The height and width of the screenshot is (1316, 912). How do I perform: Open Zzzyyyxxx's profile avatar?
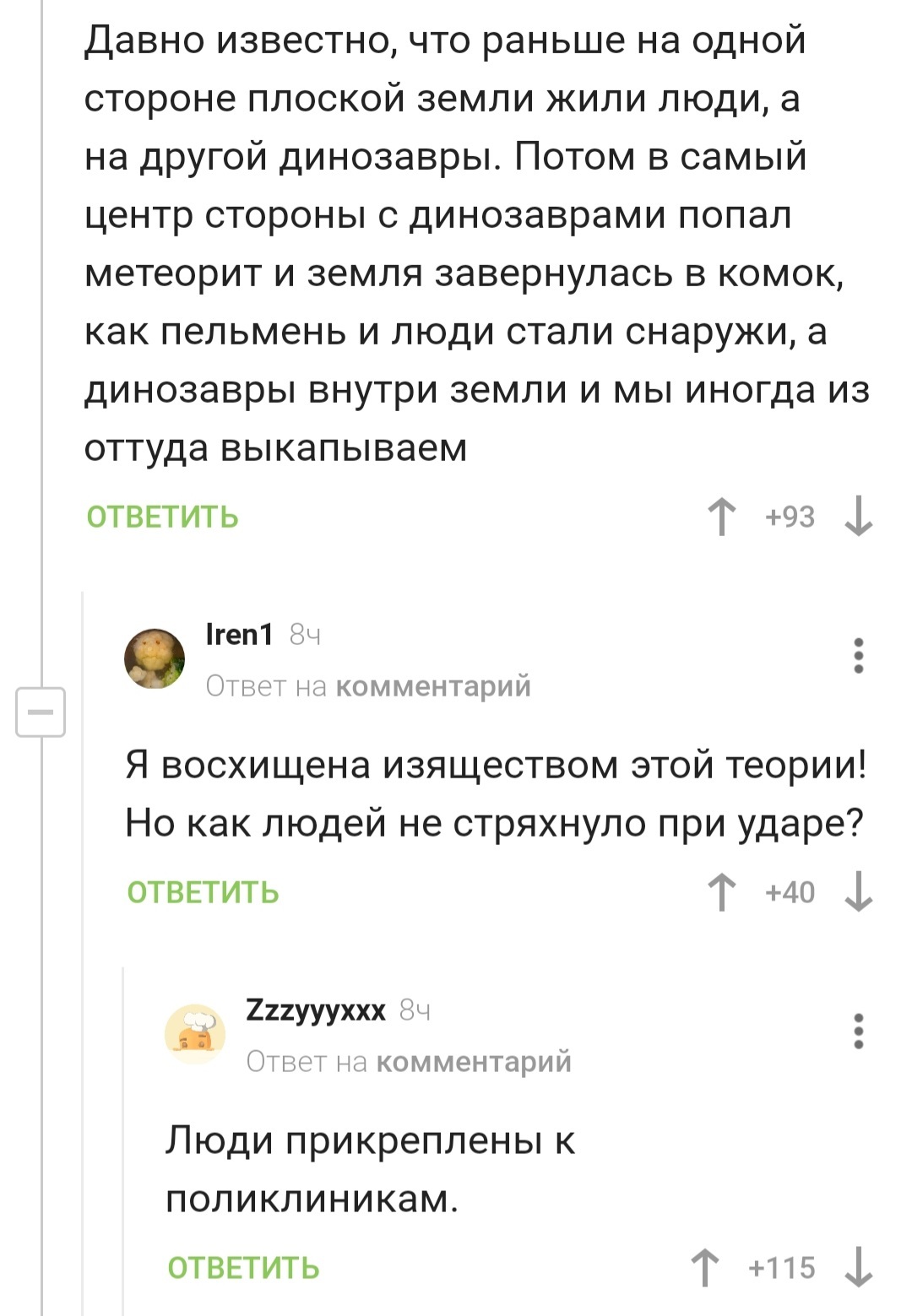click(x=195, y=1034)
